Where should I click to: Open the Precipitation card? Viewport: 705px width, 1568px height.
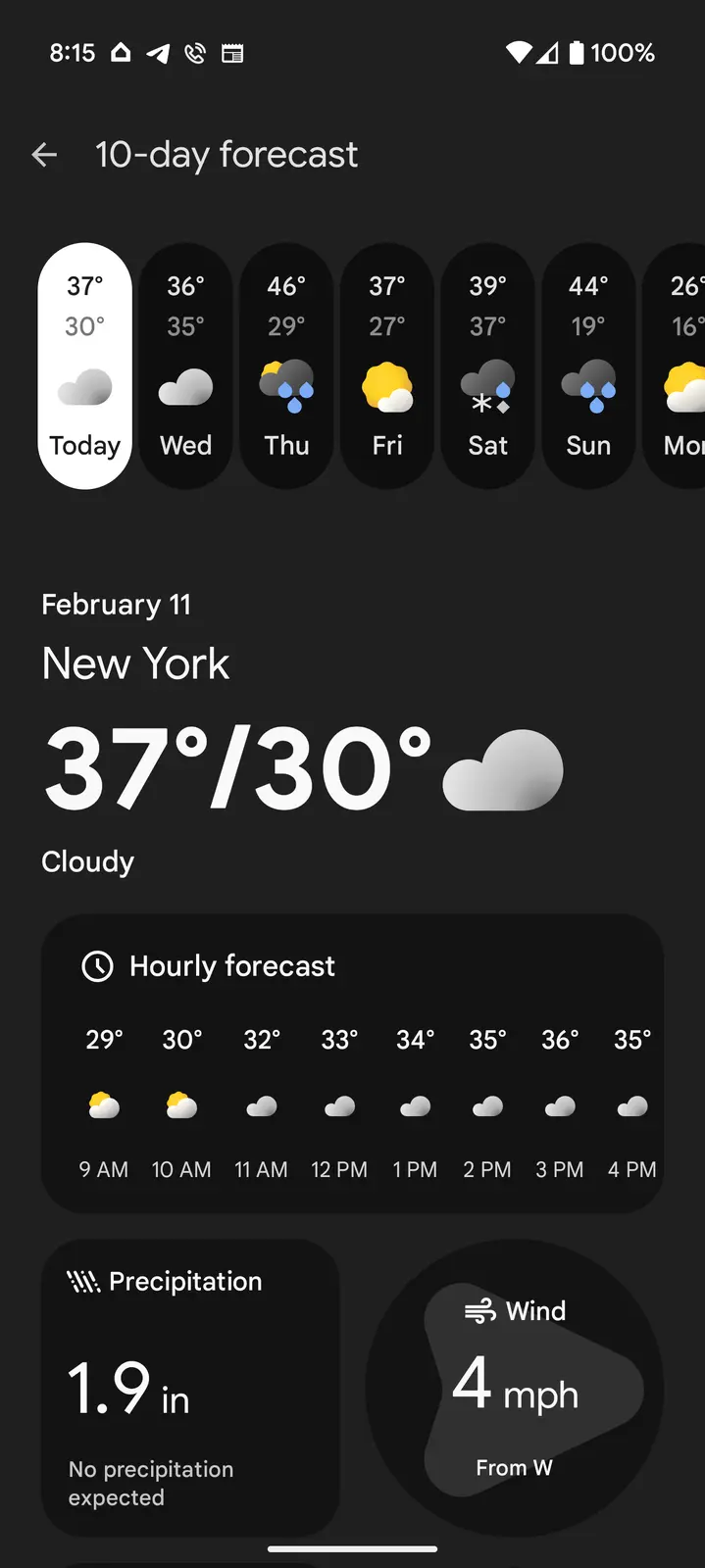click(x=190, y=1387)
